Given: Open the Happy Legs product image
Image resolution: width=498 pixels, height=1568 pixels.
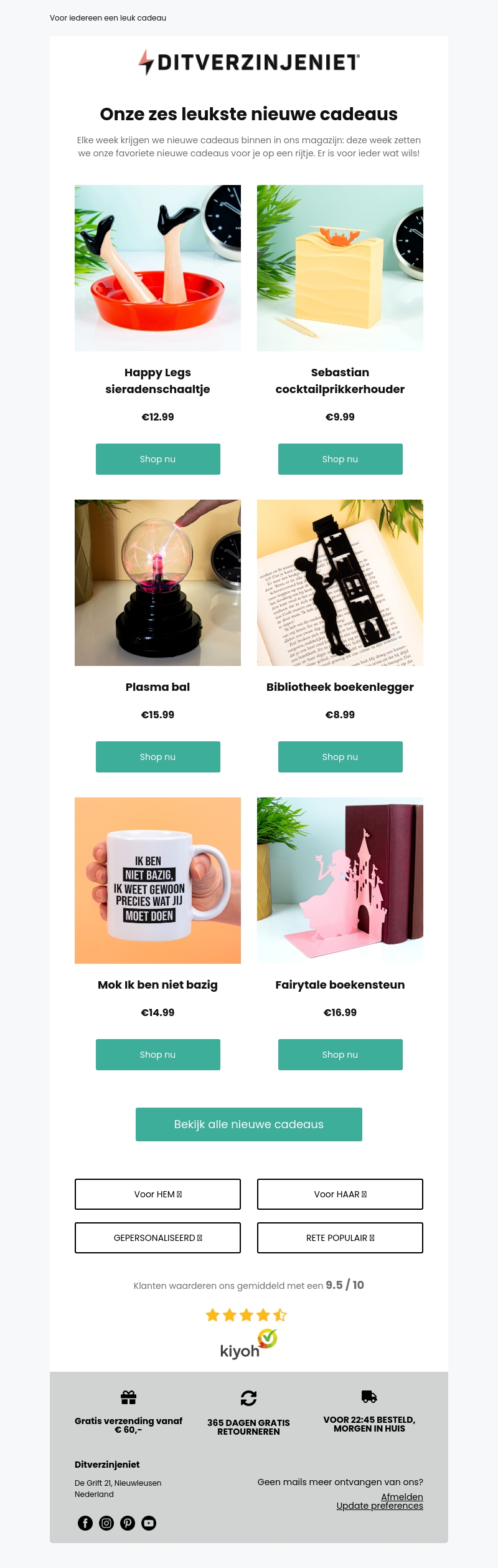Looking at the screenshot, I should tap(157, 268).
